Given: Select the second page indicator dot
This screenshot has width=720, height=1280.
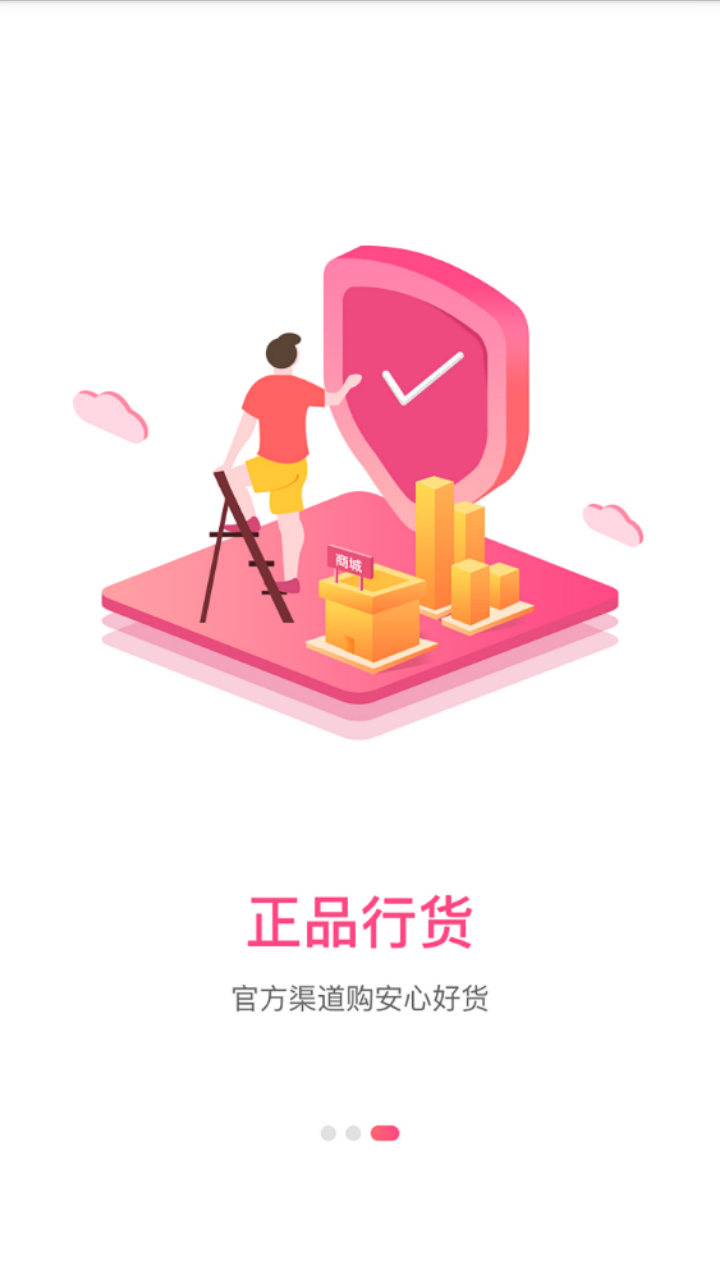Looking at the screenshot, I should click(353, 1133).
